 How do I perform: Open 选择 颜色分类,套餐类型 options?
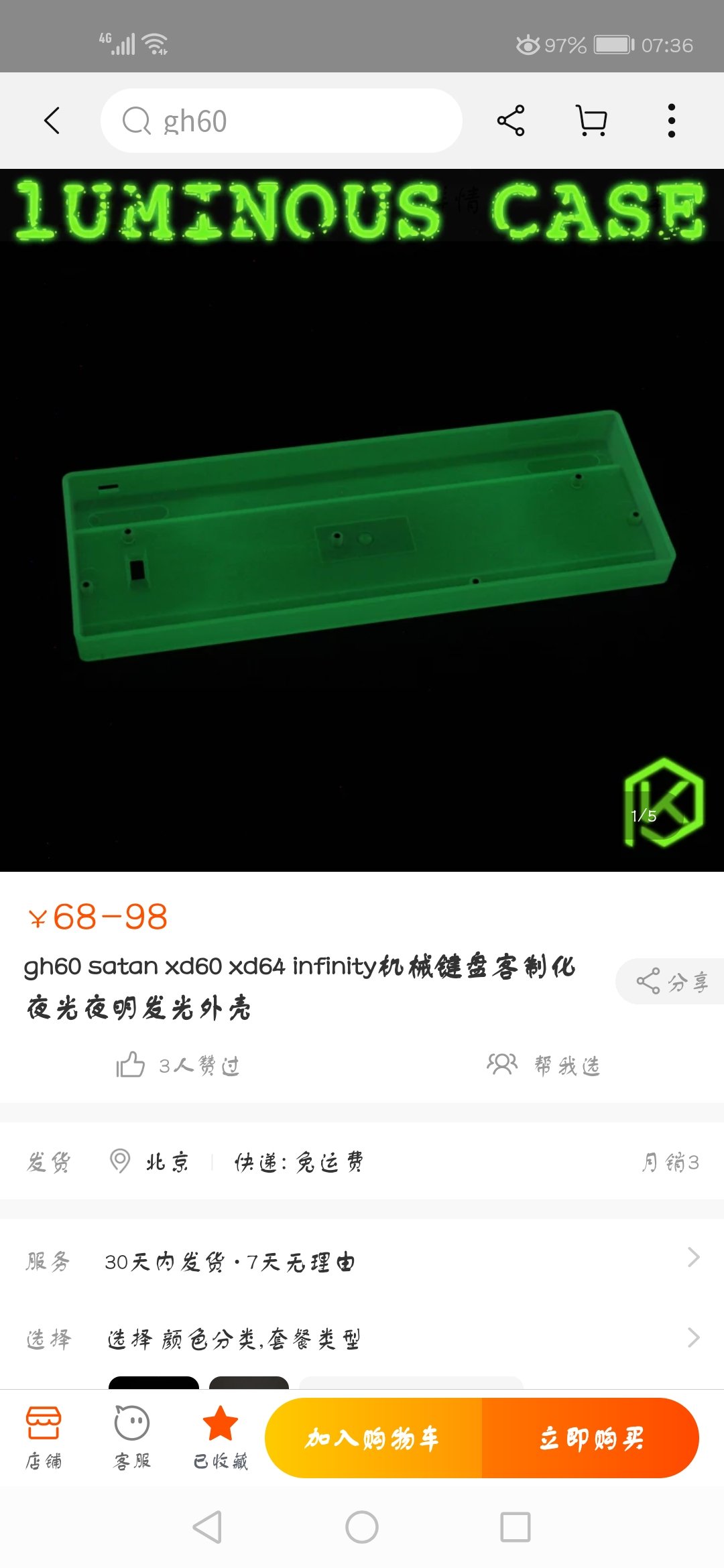click(362, 1338)
